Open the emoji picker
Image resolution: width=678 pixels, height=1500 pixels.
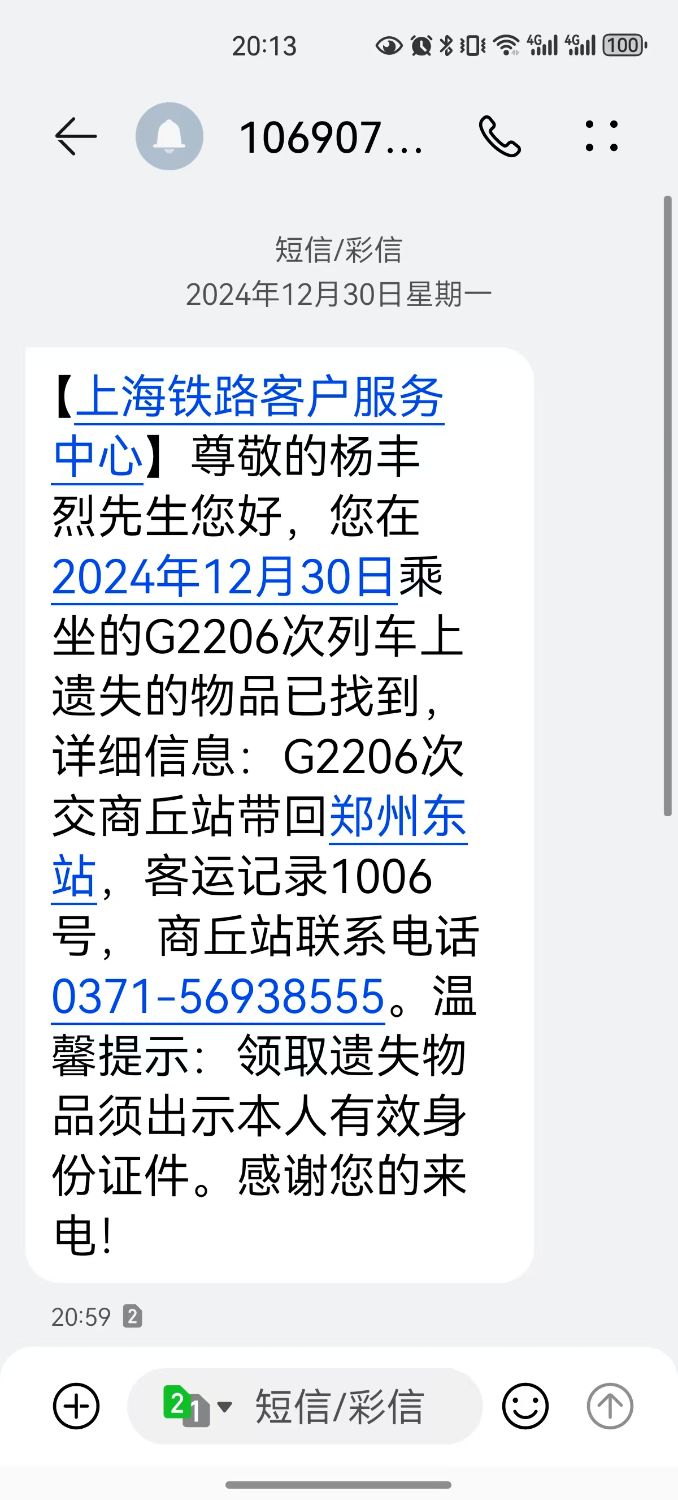click(x=525, y=1407)
